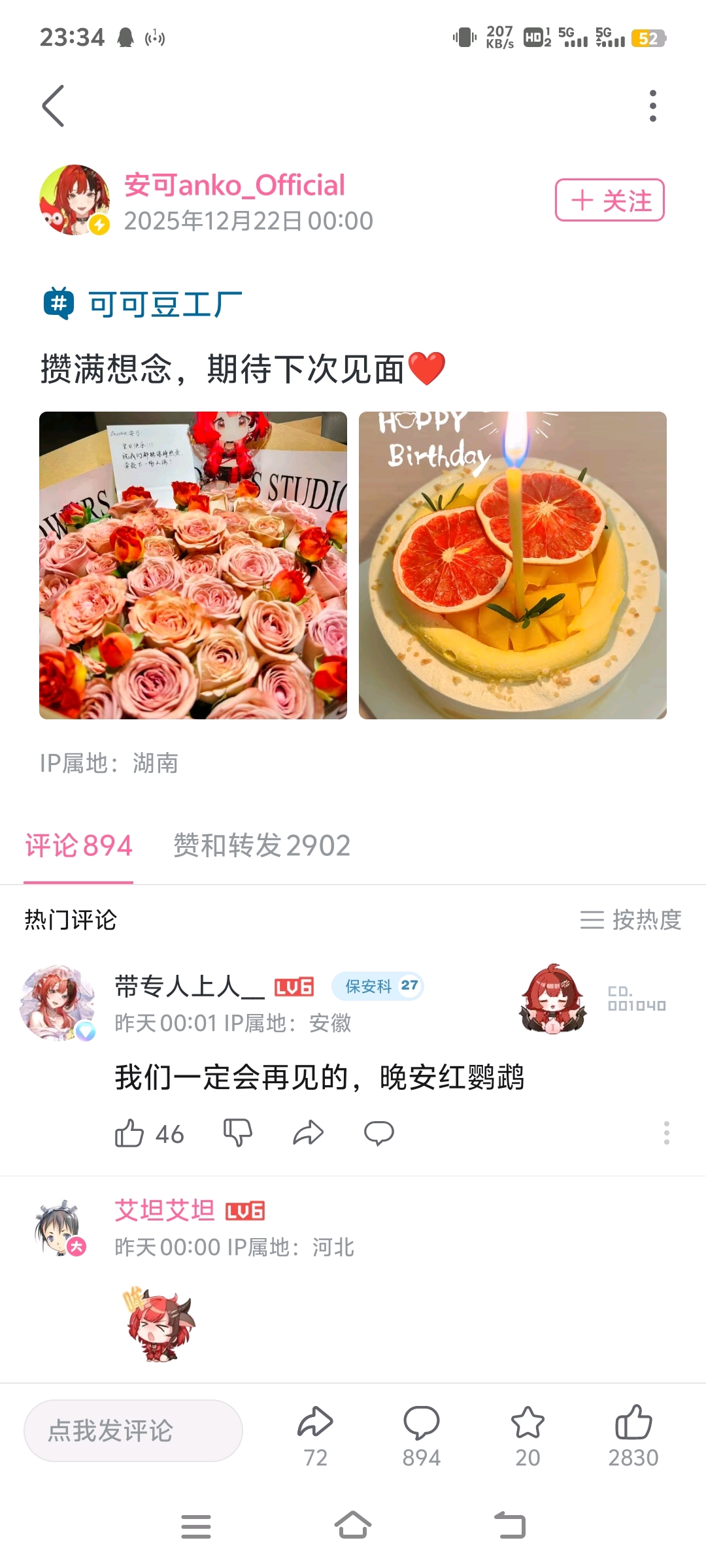Dislike 带专人上人__'s comment
The height and width of the screenshot is (1568, 706).
click(238, 1134)
